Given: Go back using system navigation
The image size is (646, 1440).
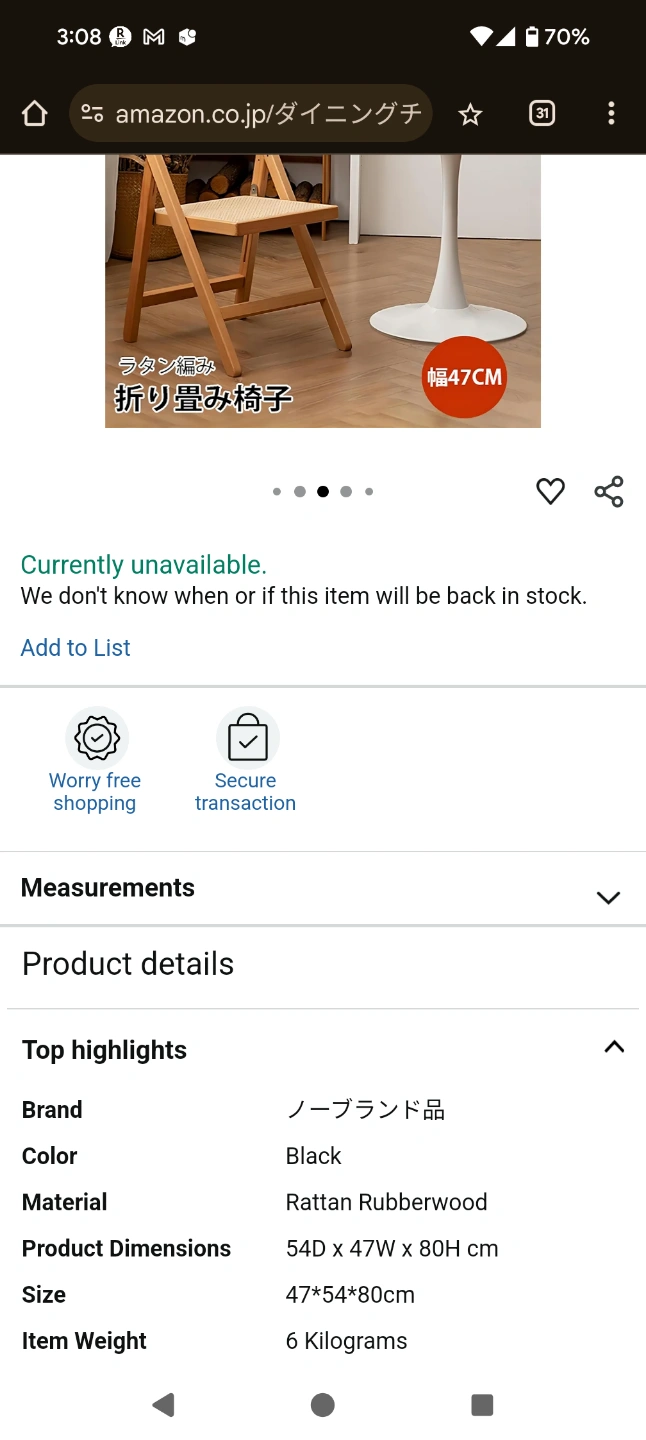Looking at the screenshot, I should 163,1404.
